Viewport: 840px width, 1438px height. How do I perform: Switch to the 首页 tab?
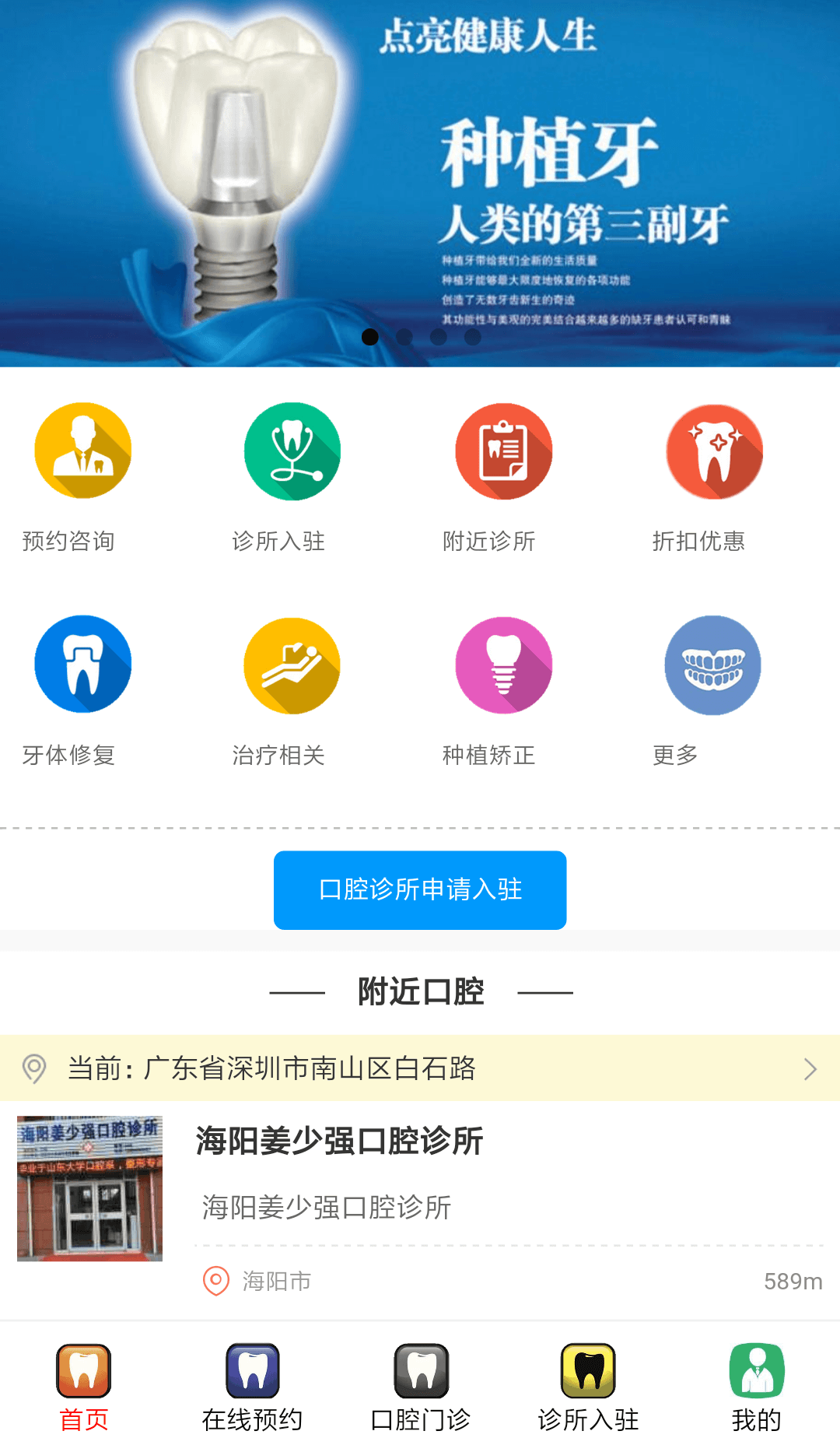pos(84,1387)
